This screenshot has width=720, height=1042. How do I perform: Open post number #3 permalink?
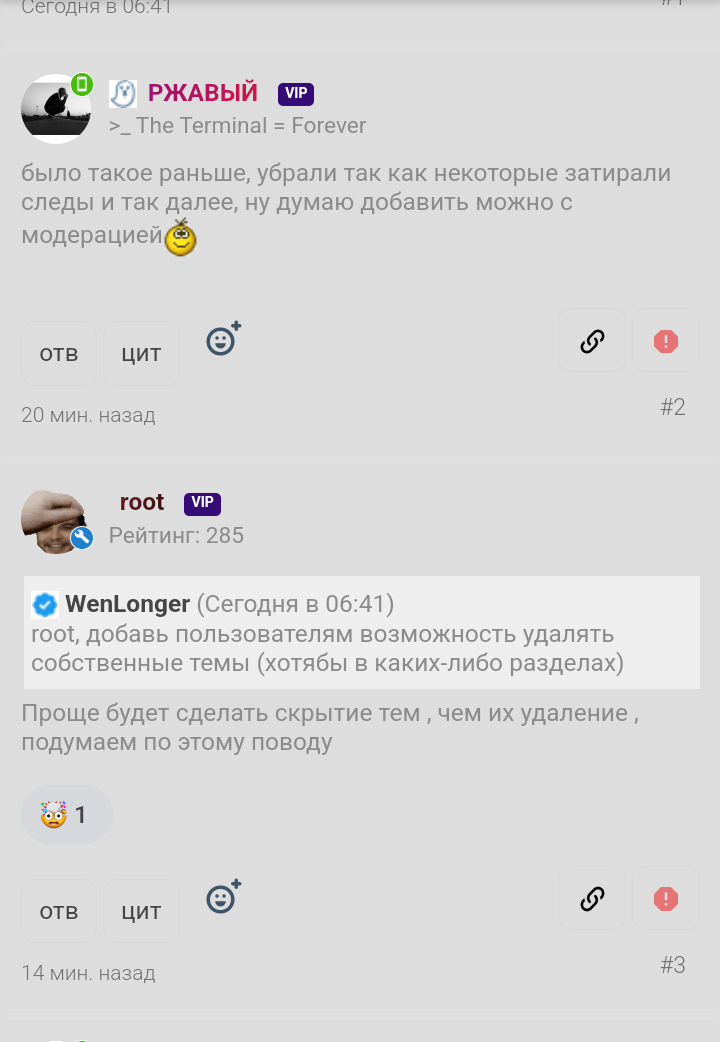click(672, 965)
